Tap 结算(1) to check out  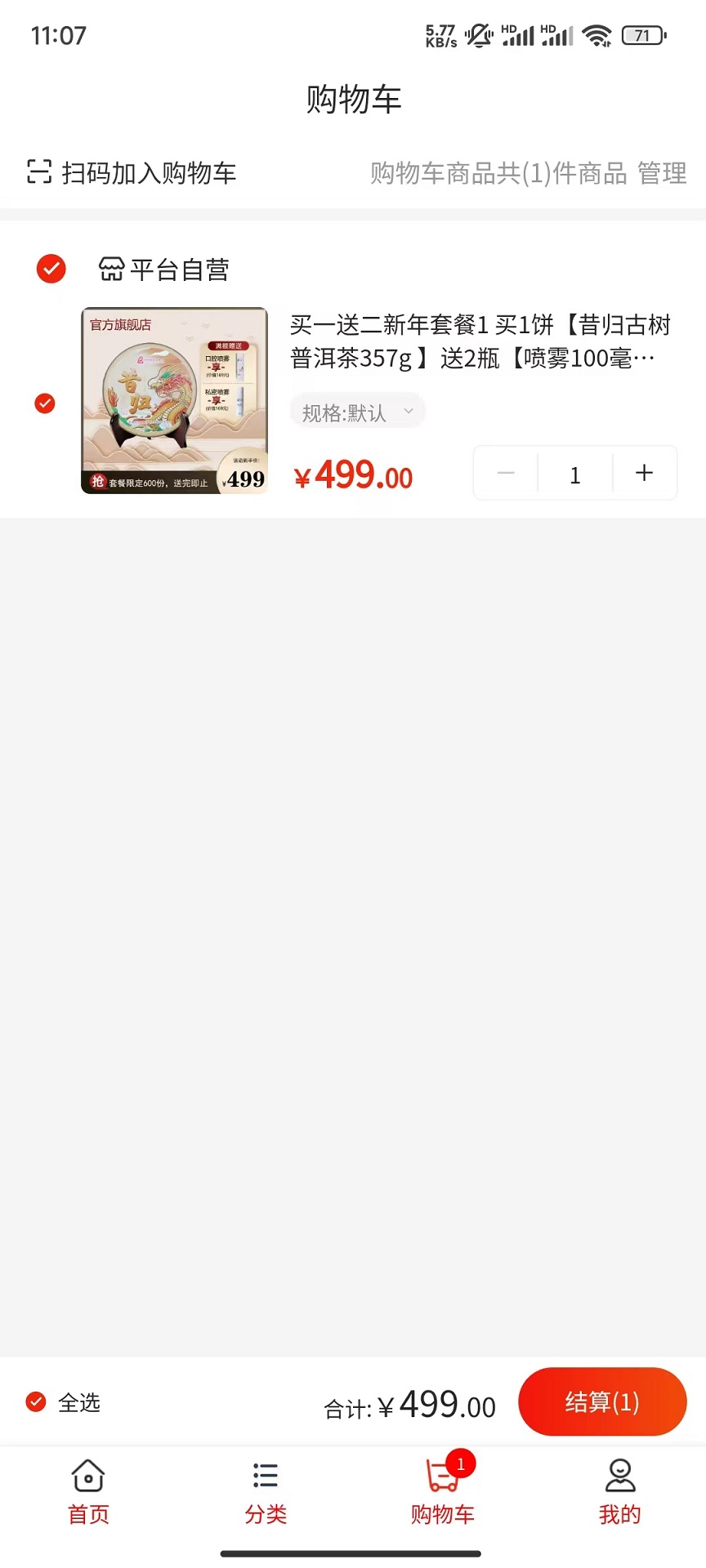point(602,1402)
